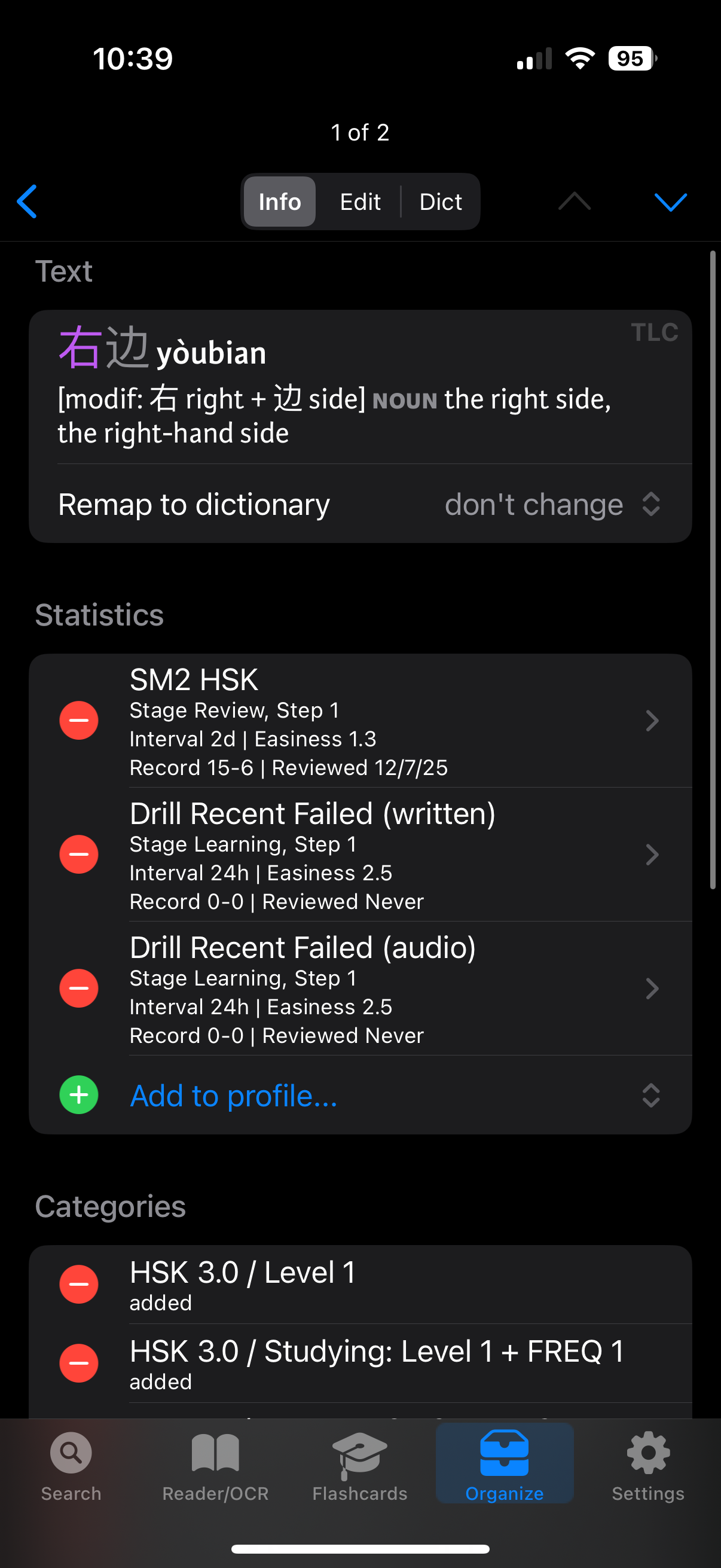Open SM2 HSK statistics details

[x=389, y=721]
